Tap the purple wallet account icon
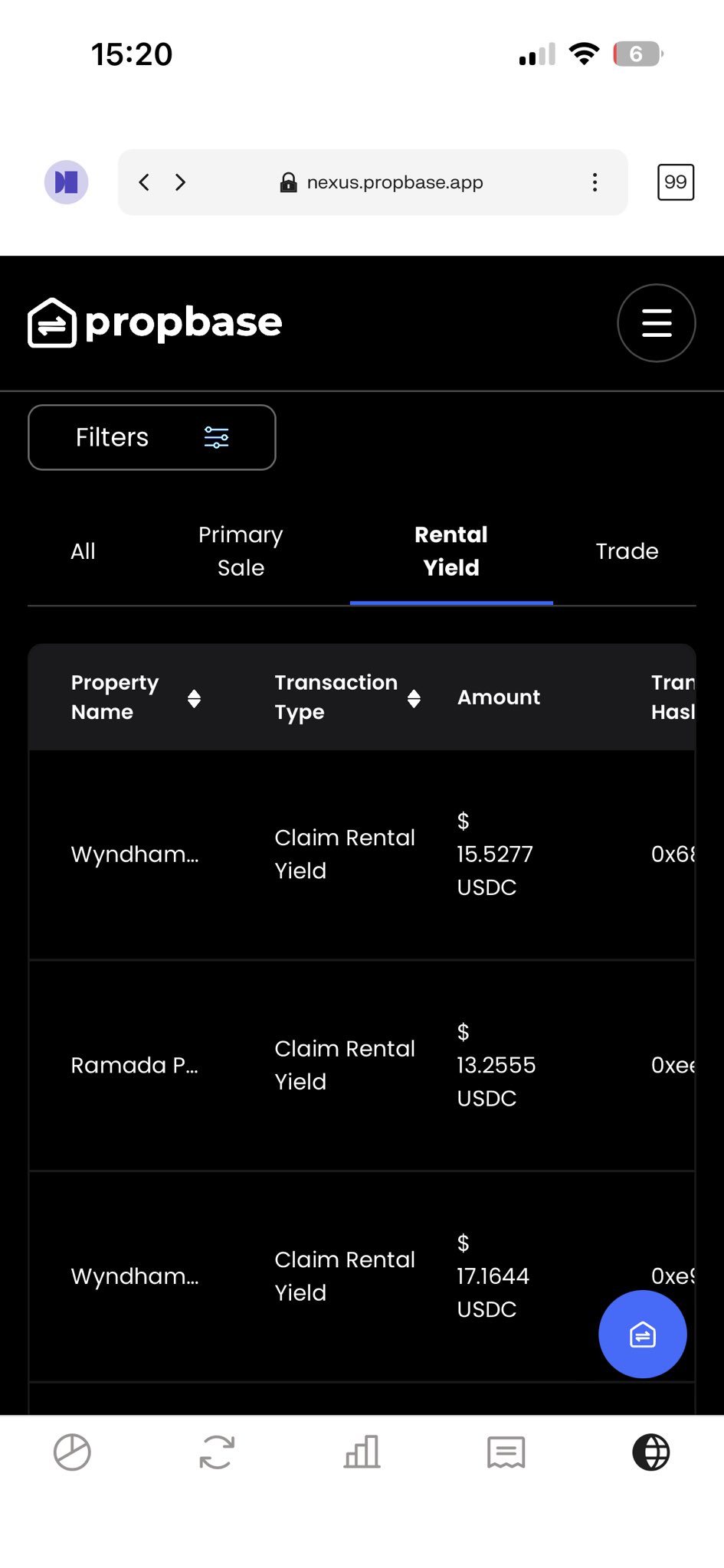724x1568 pixels. point(67,182)
